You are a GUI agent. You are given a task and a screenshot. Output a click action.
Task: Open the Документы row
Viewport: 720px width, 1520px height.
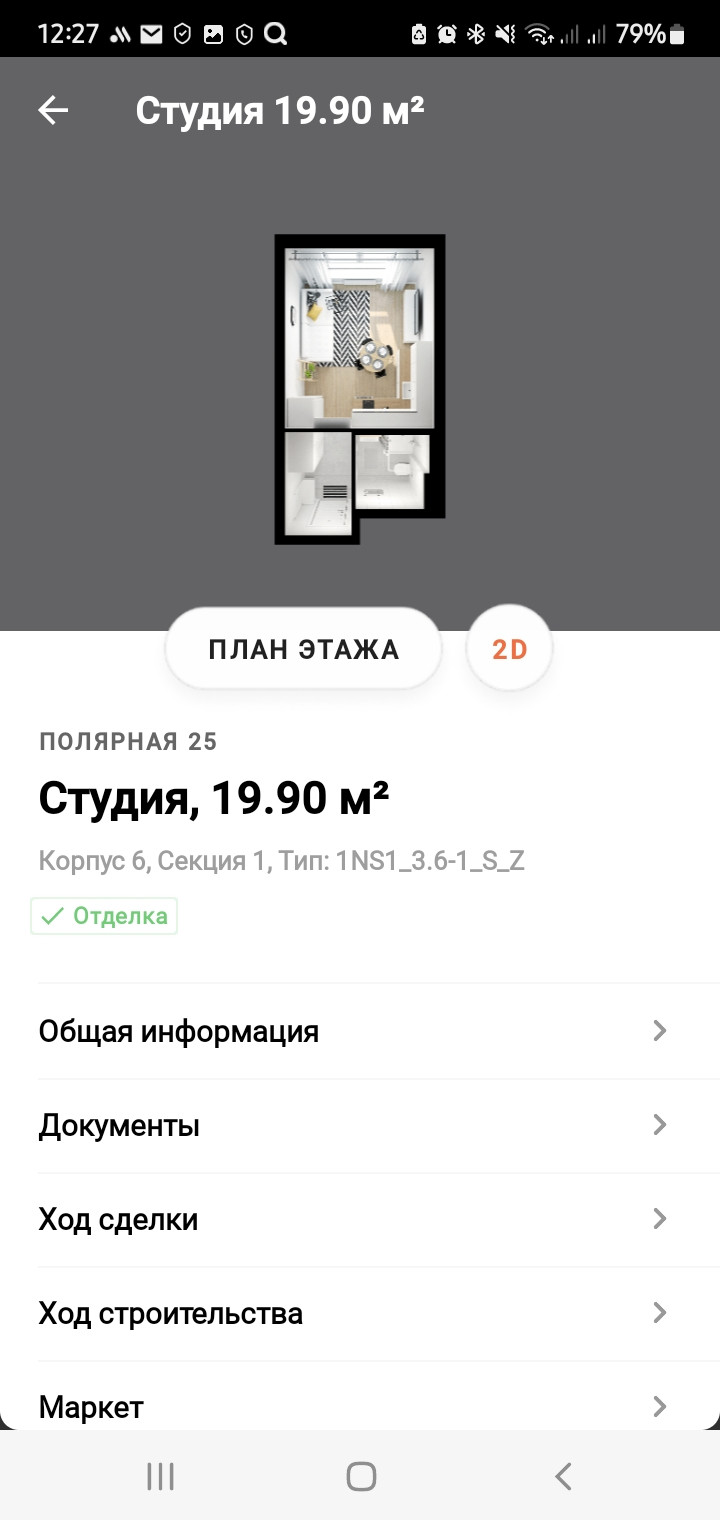click(x=352, y=1125)
